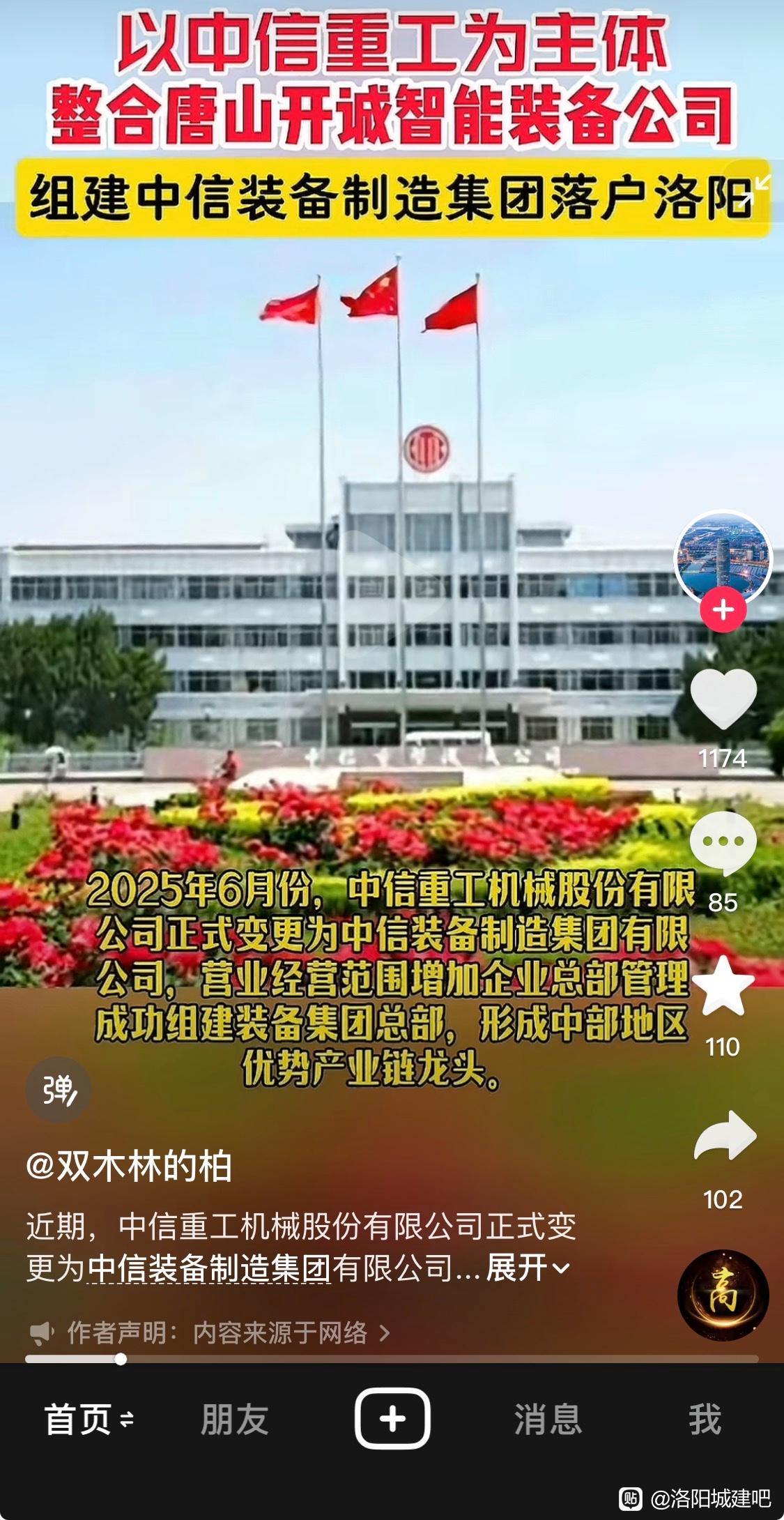Image resolution: width=784 pixels, height=1520 pixels.
Task: Go to the 我 profile tab
Action: [705, 1420]
